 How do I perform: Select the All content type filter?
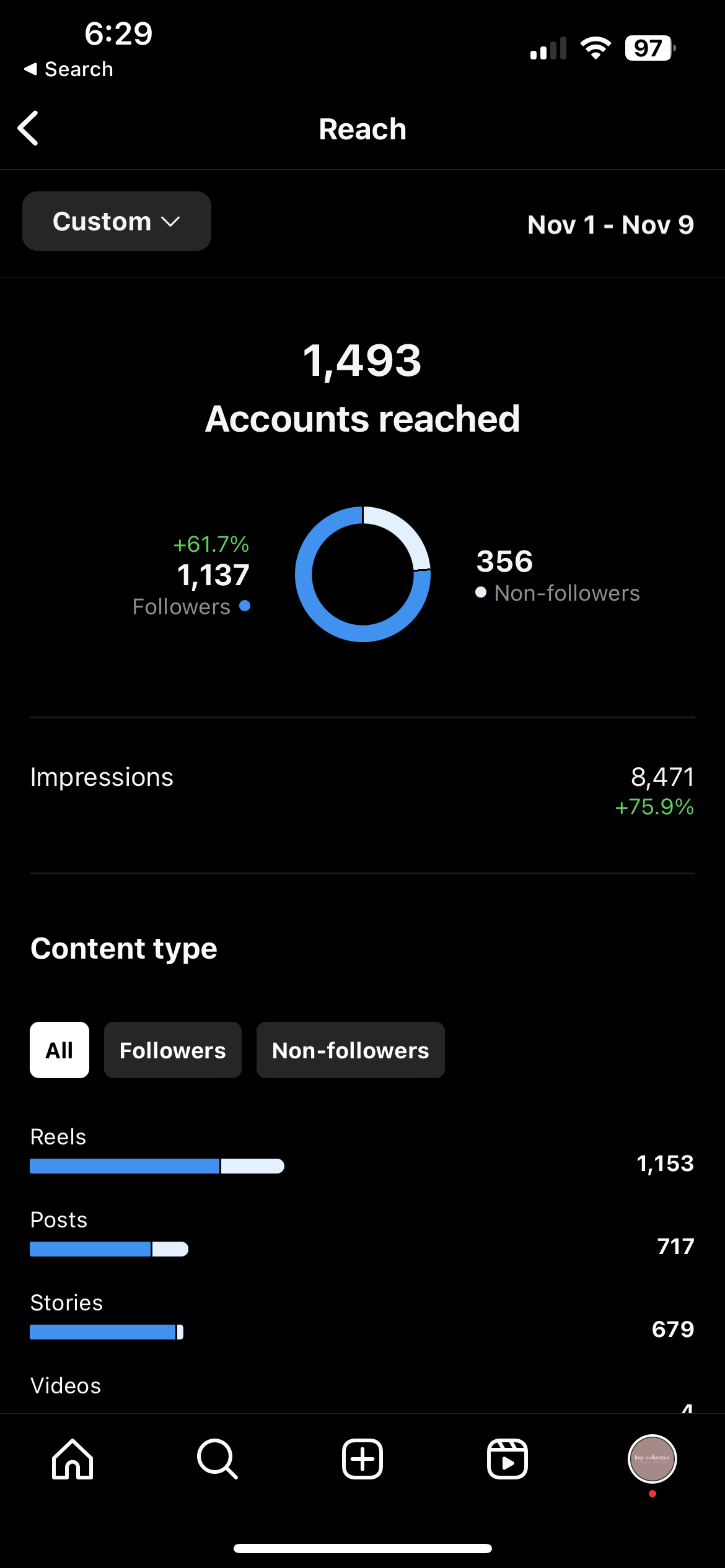tap(59, 1050)
